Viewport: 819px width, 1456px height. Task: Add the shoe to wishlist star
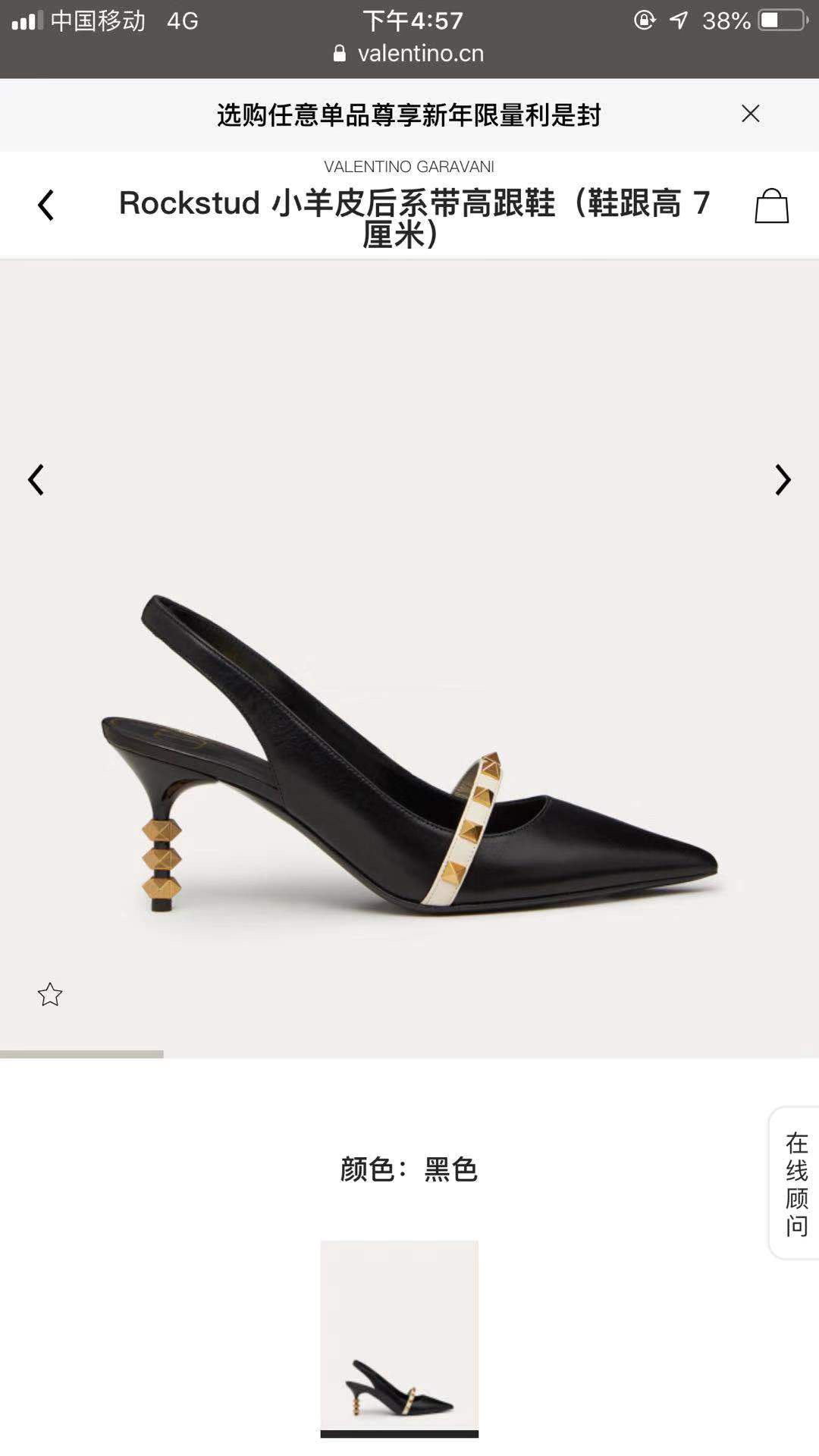click(x=50, y=994)
